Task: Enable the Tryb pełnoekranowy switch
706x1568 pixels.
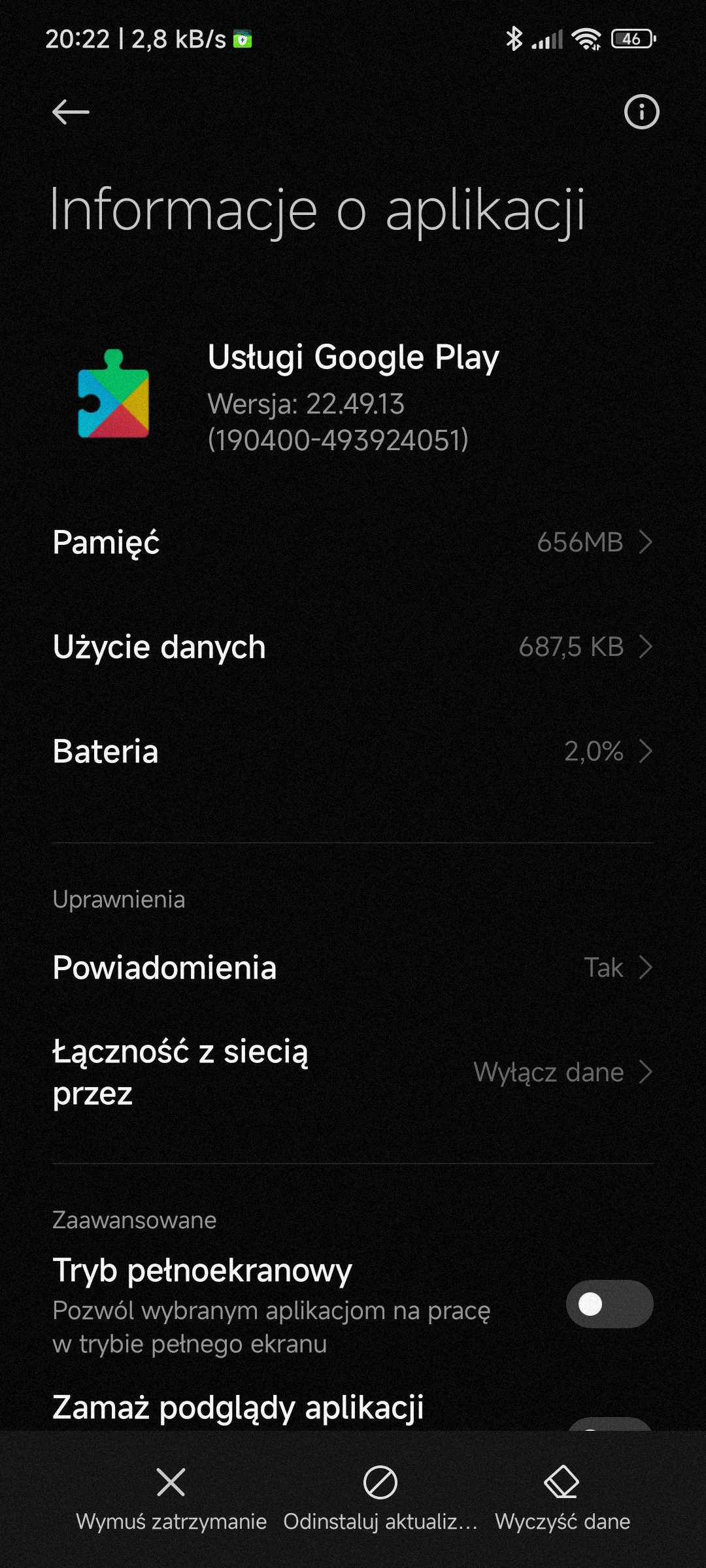Action: 609,1304
